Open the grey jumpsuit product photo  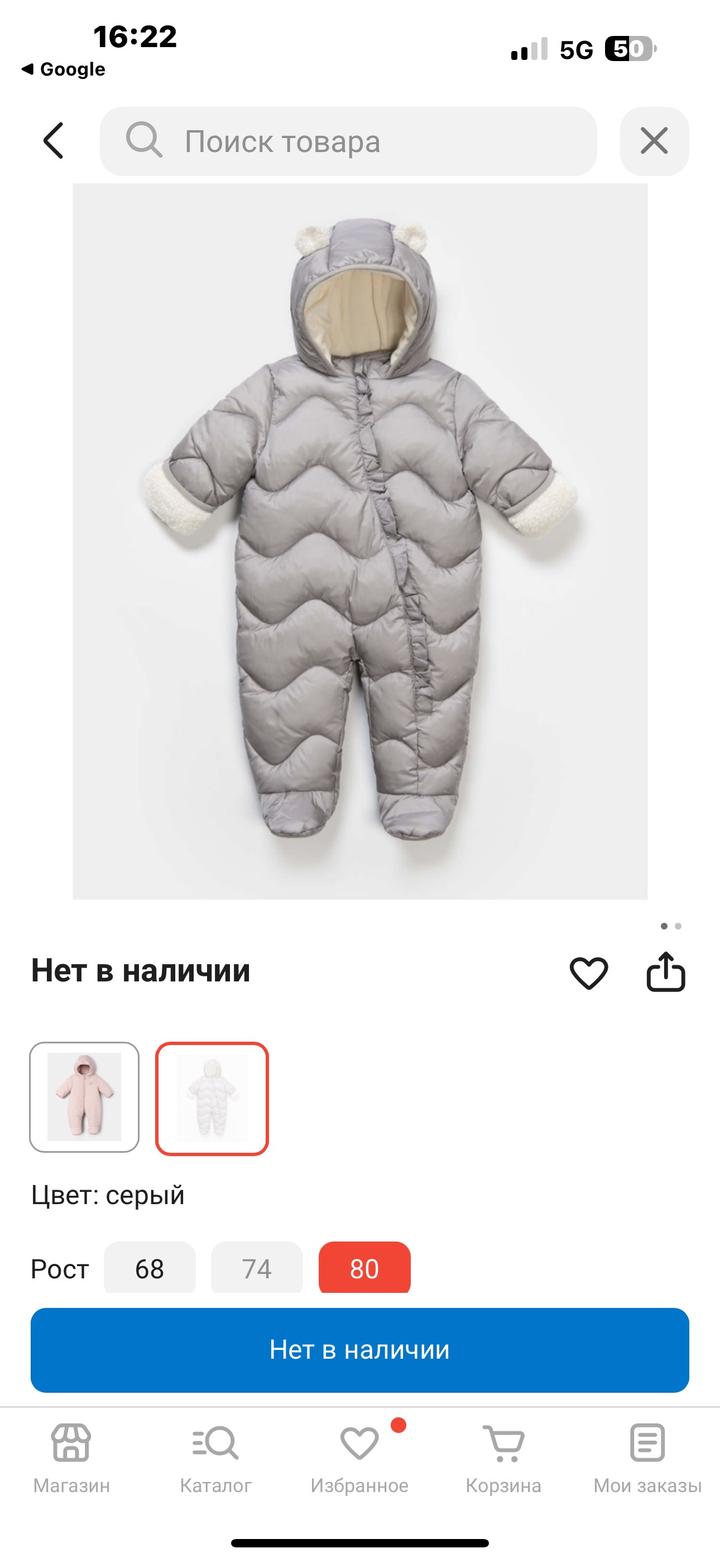pyautogui.click(x=360, y=540)
